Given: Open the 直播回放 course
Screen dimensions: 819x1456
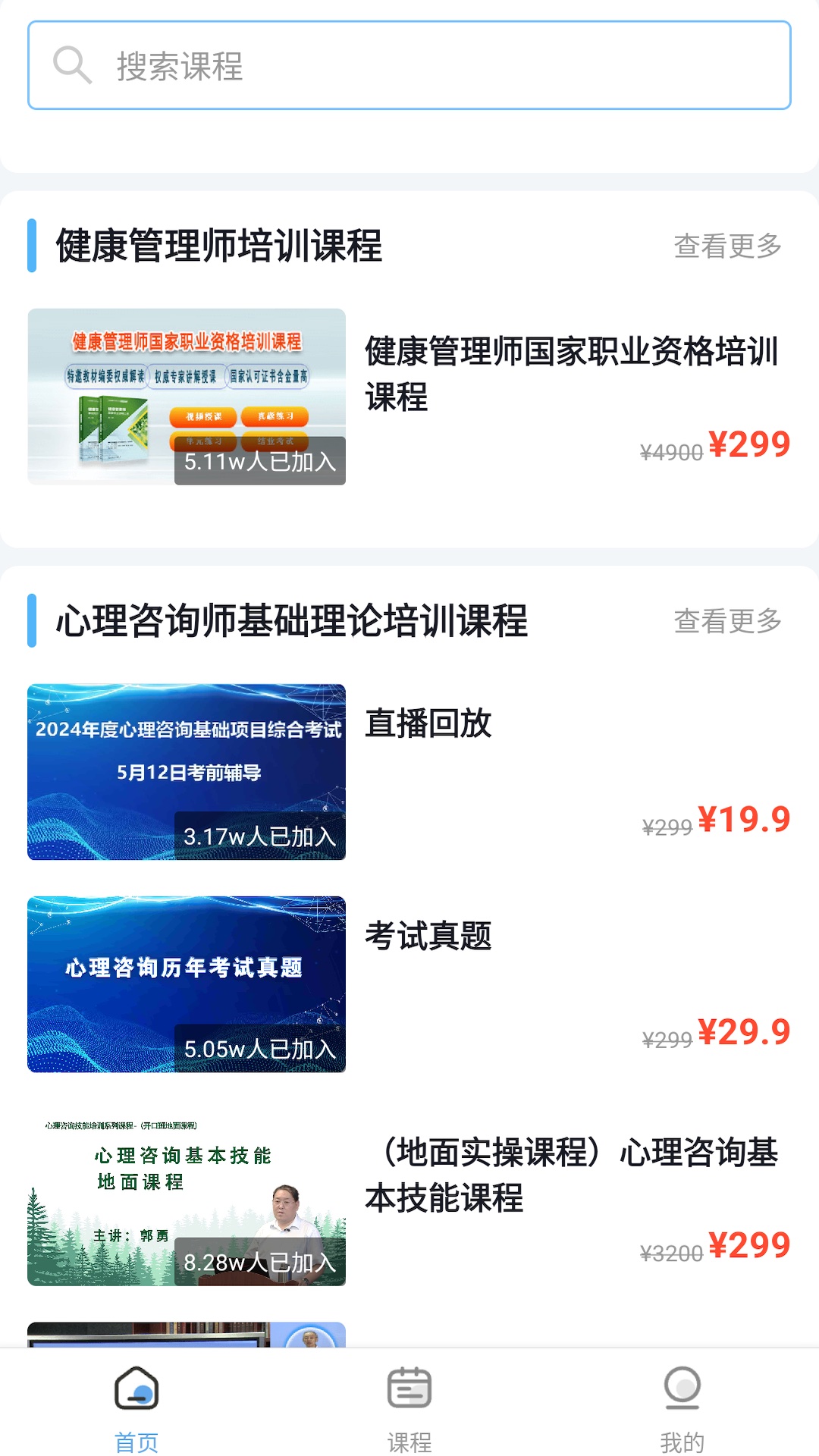Looking at the screenshot, I should [409, 772].
